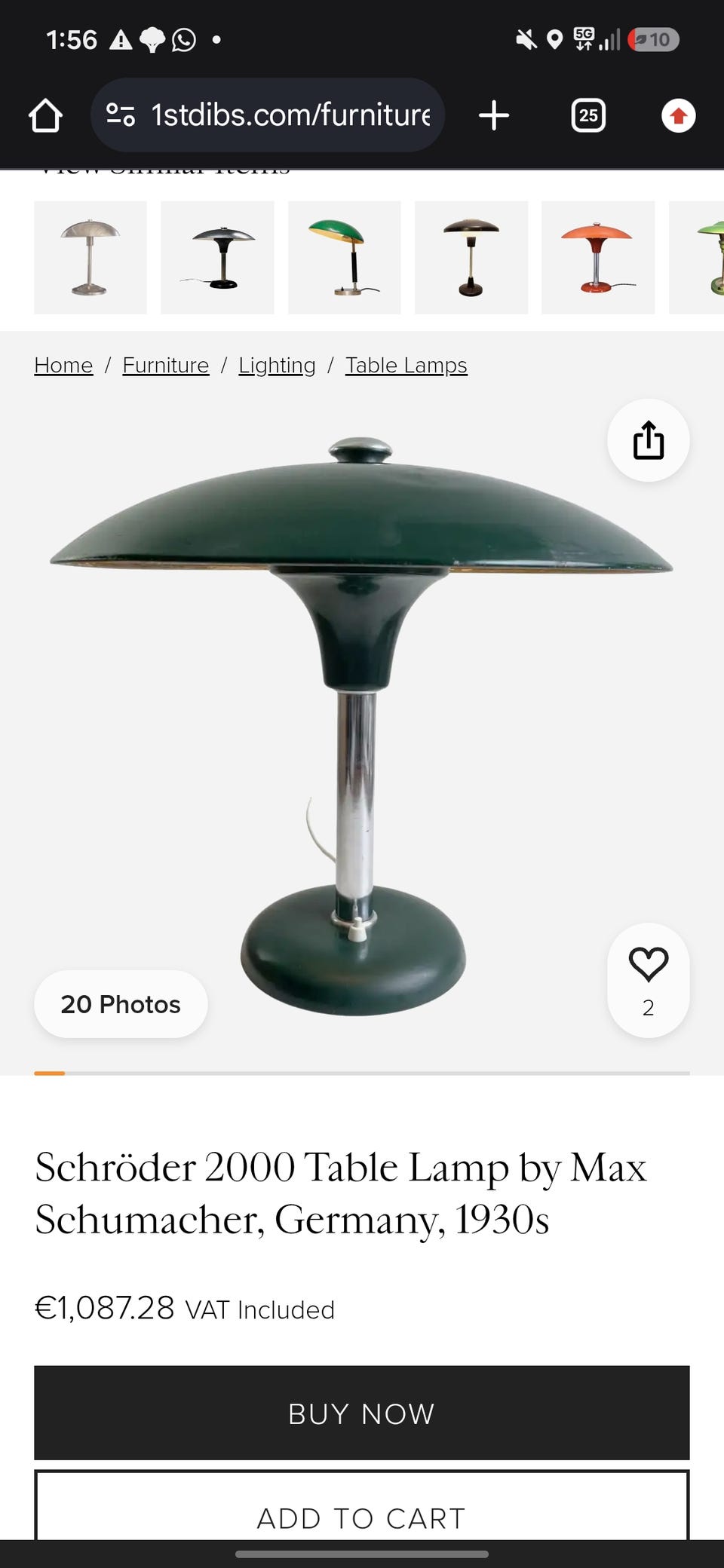Viewport: 724px width, 1568px height.
Task: Follow the Table Lamps breadcrumb link
Action: [406, 365]
